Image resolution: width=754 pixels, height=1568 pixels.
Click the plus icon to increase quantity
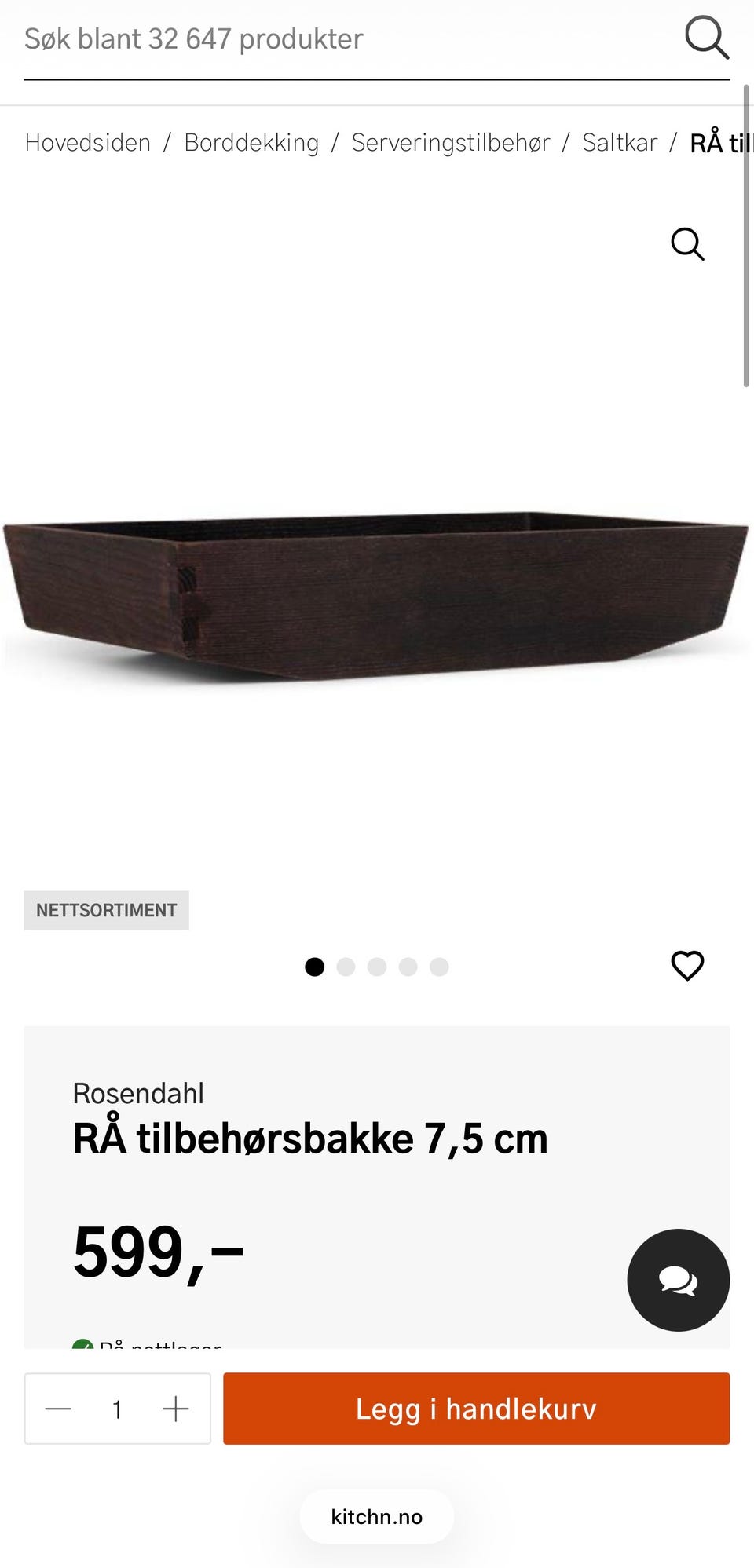tap(176, 1409)
